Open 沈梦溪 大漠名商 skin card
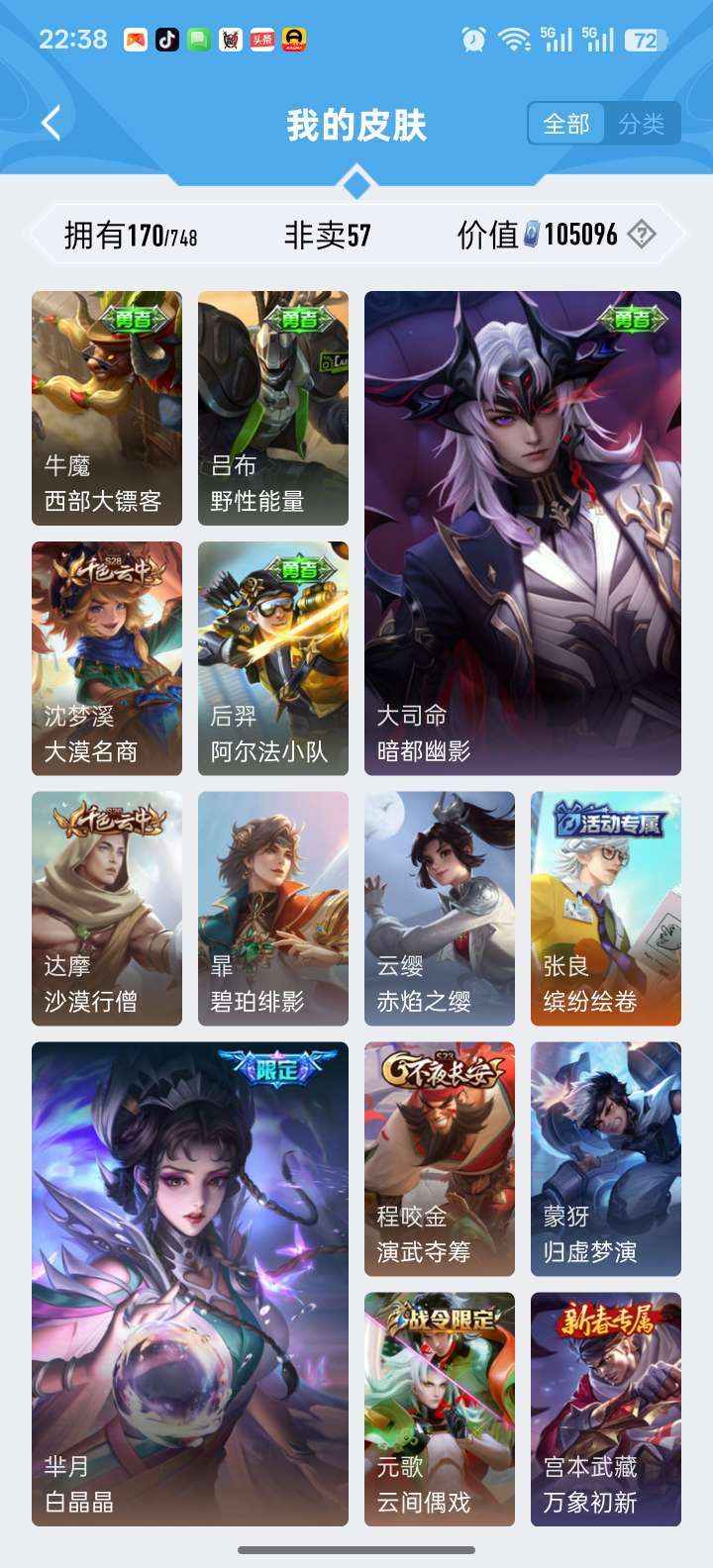Image resolution: width=713 pixels, height=1568 pixels. tap(107, 658)
